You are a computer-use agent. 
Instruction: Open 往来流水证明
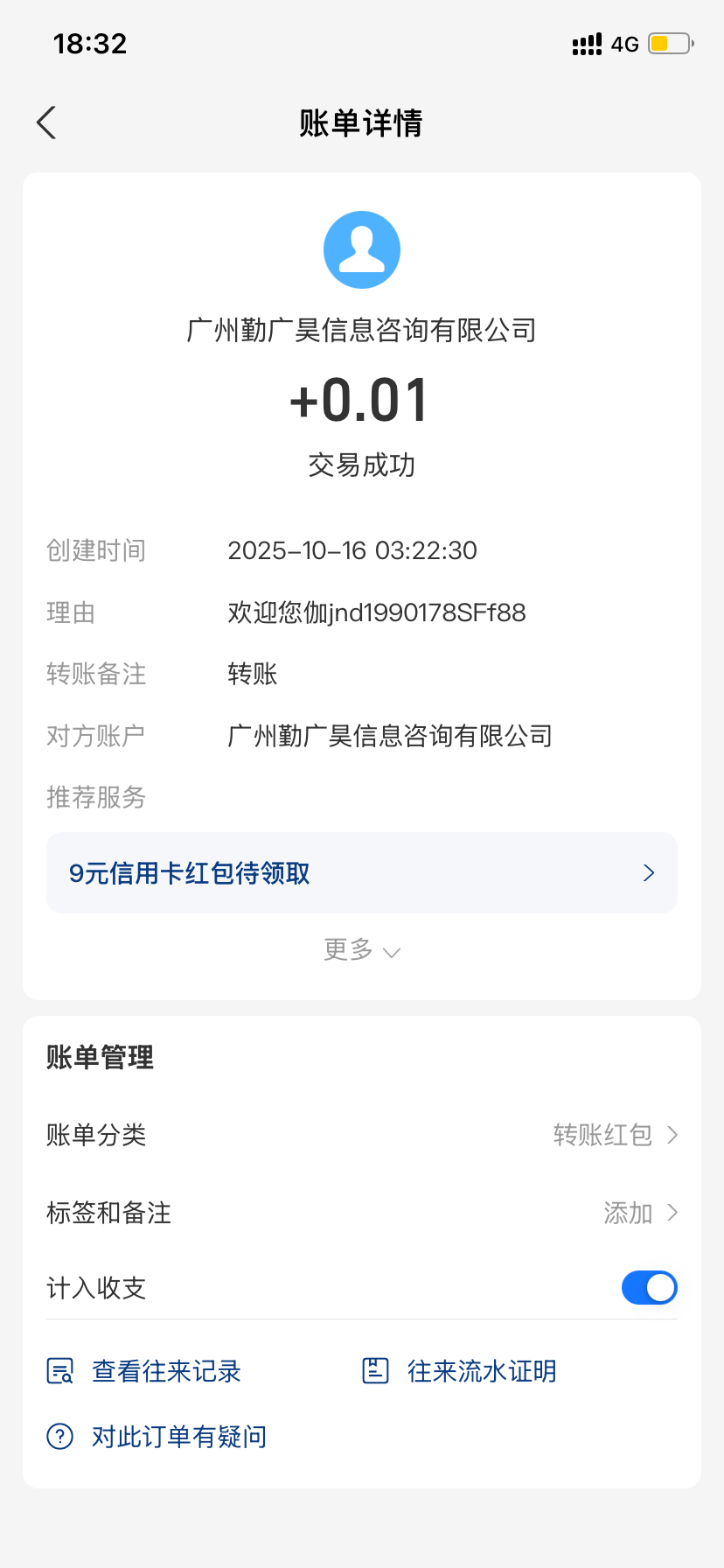pos(460,1371)
